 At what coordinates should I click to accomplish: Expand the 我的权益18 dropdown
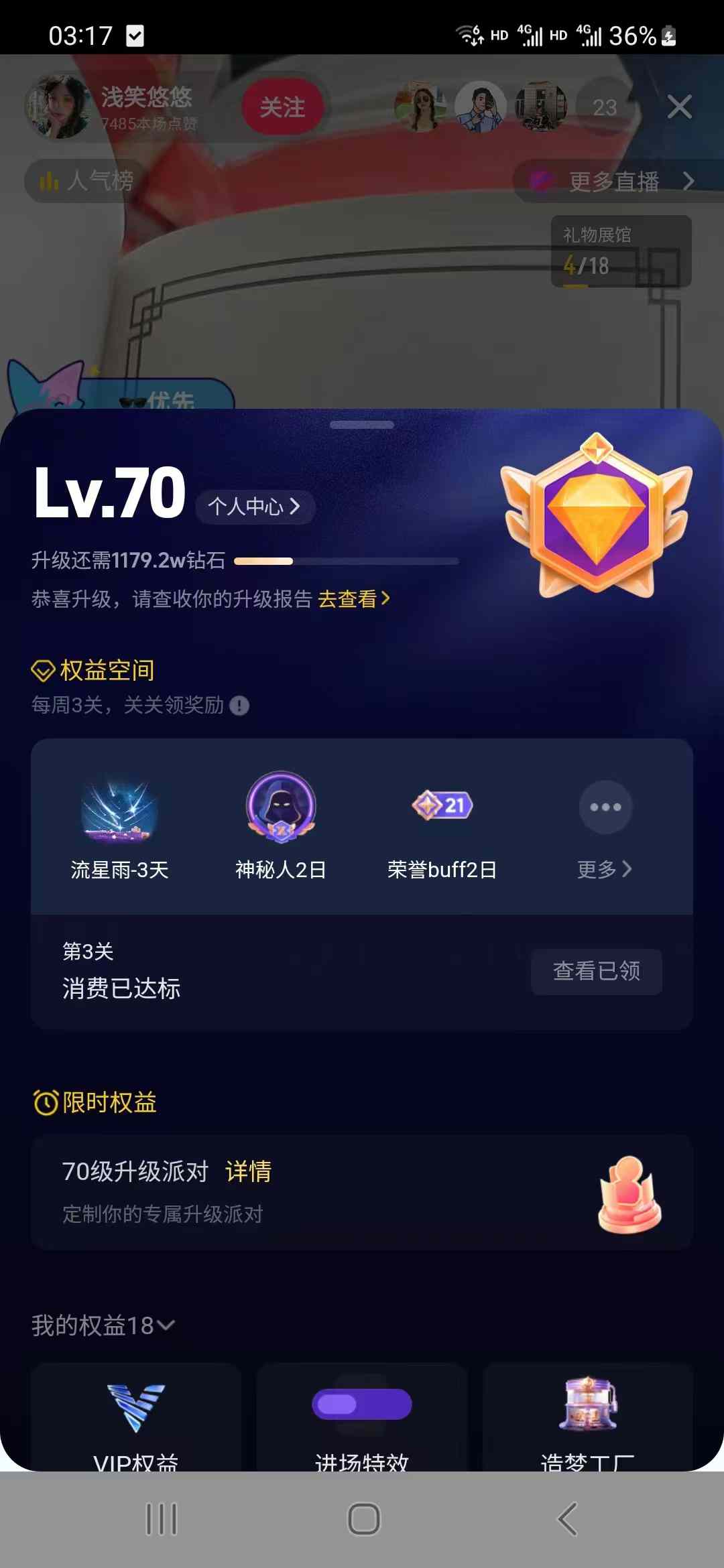coord(104,1325)
